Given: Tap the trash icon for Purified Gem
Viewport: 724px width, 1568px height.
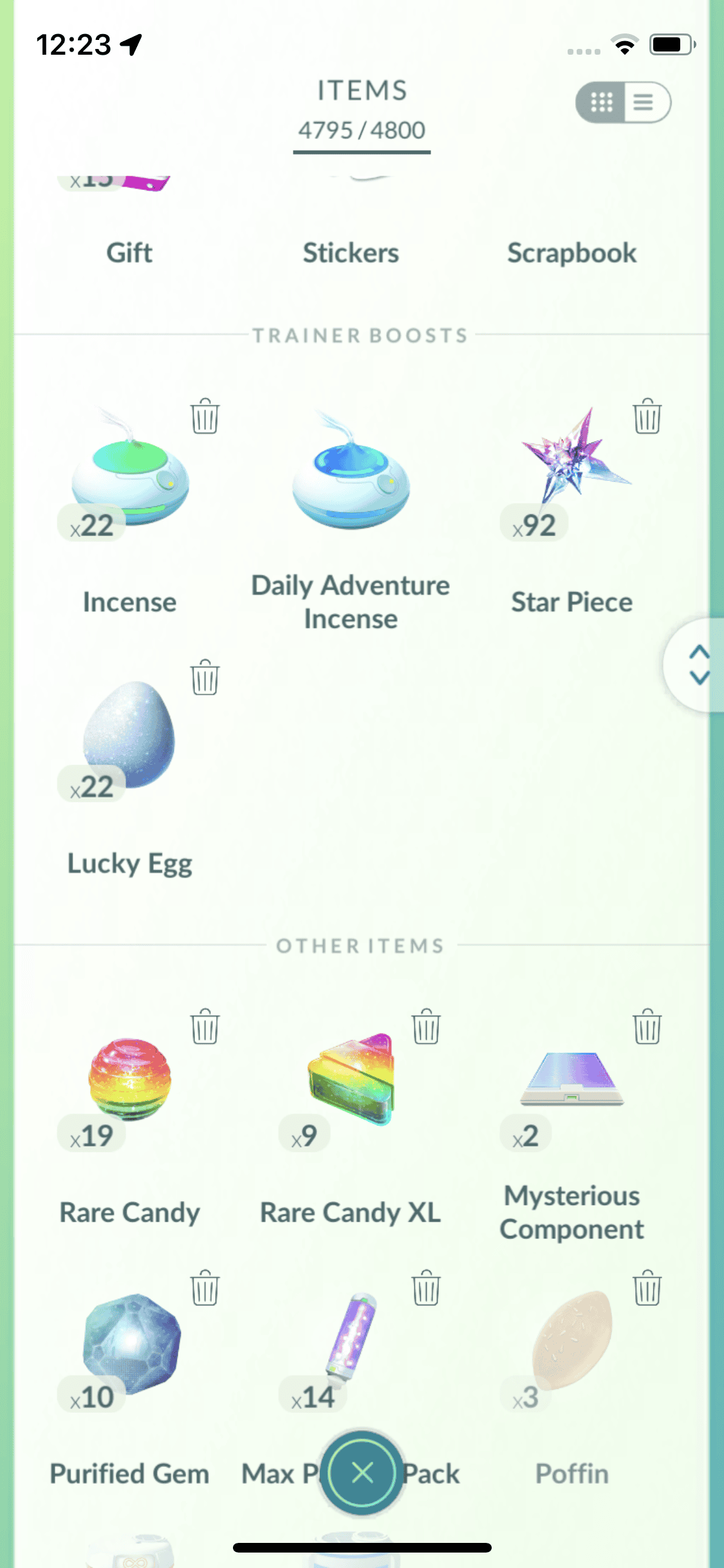Looking at the screenshot, I should pos(205,1288).
